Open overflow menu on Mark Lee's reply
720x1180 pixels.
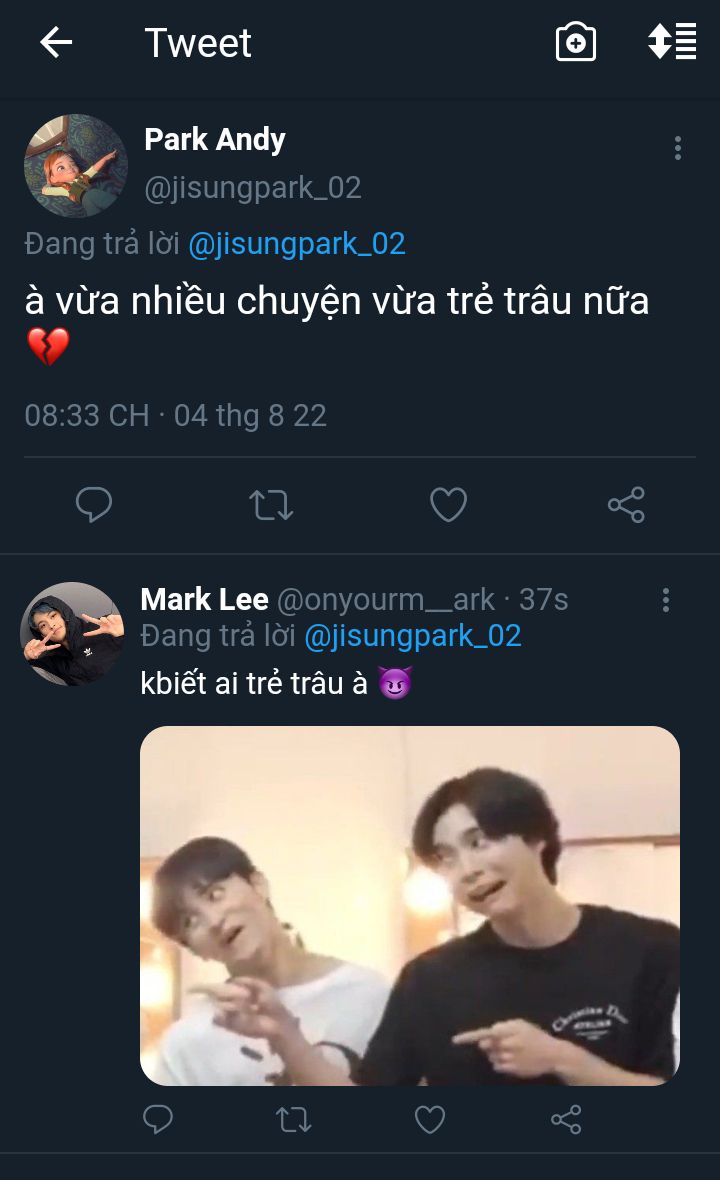point(666,600)
